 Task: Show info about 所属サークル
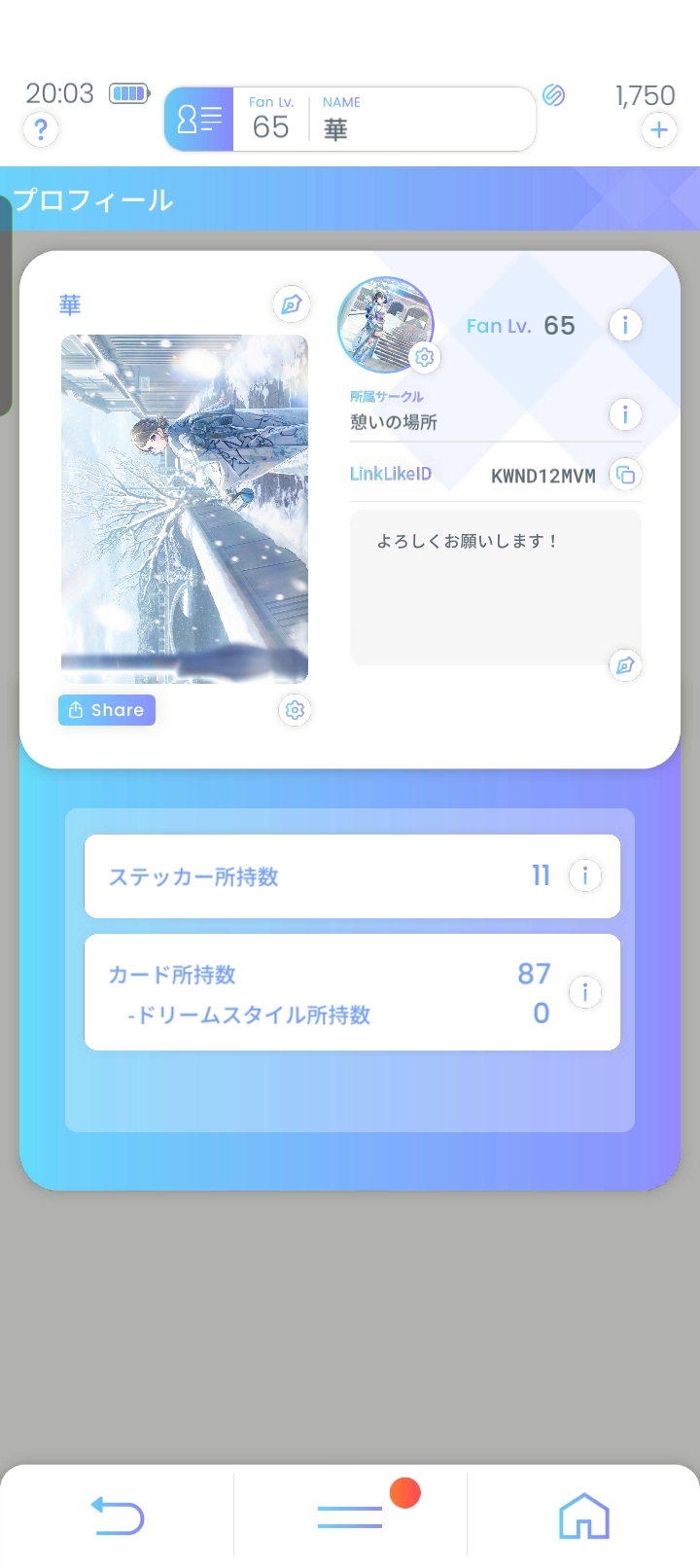625,414
